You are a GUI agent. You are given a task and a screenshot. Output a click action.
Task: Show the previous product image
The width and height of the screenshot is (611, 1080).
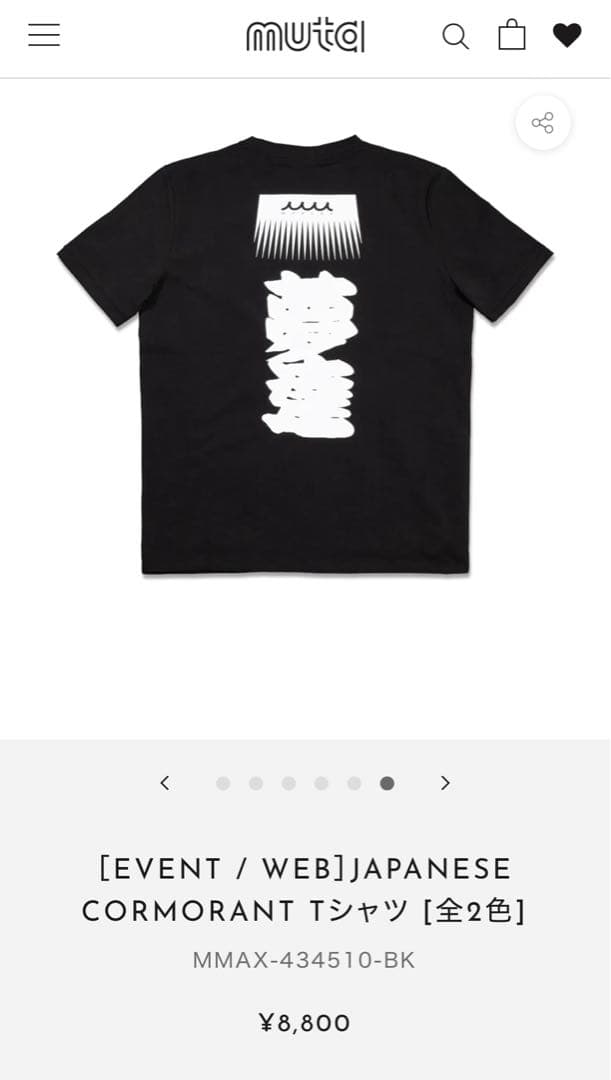(165, 783)
